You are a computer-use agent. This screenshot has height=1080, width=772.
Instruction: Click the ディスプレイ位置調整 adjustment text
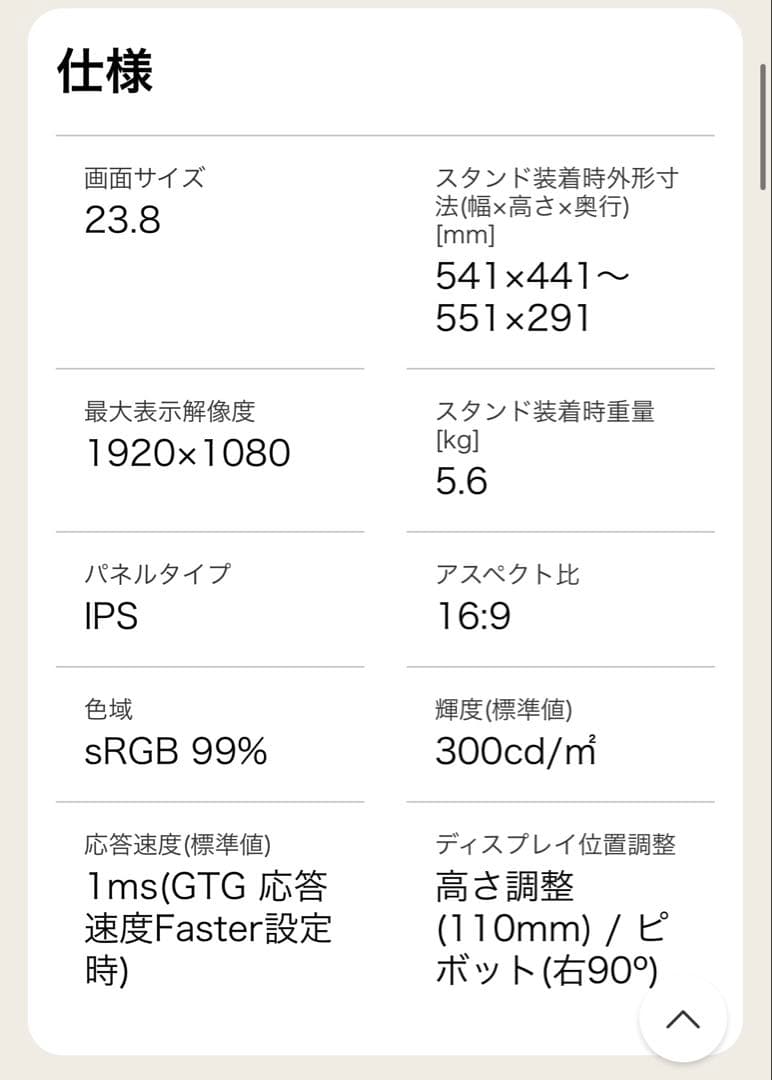click(554, 843)
